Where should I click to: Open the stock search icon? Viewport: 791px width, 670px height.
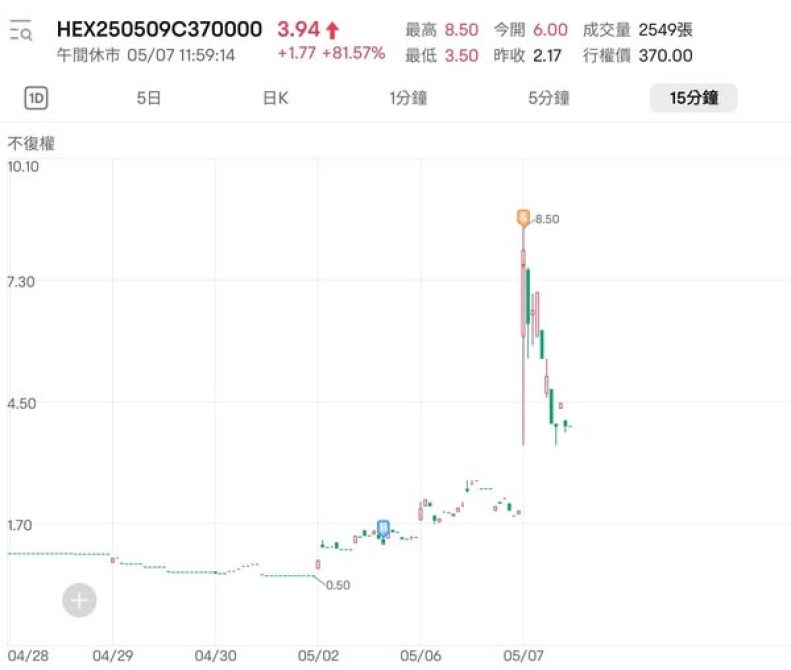click(x=21, y=33)
